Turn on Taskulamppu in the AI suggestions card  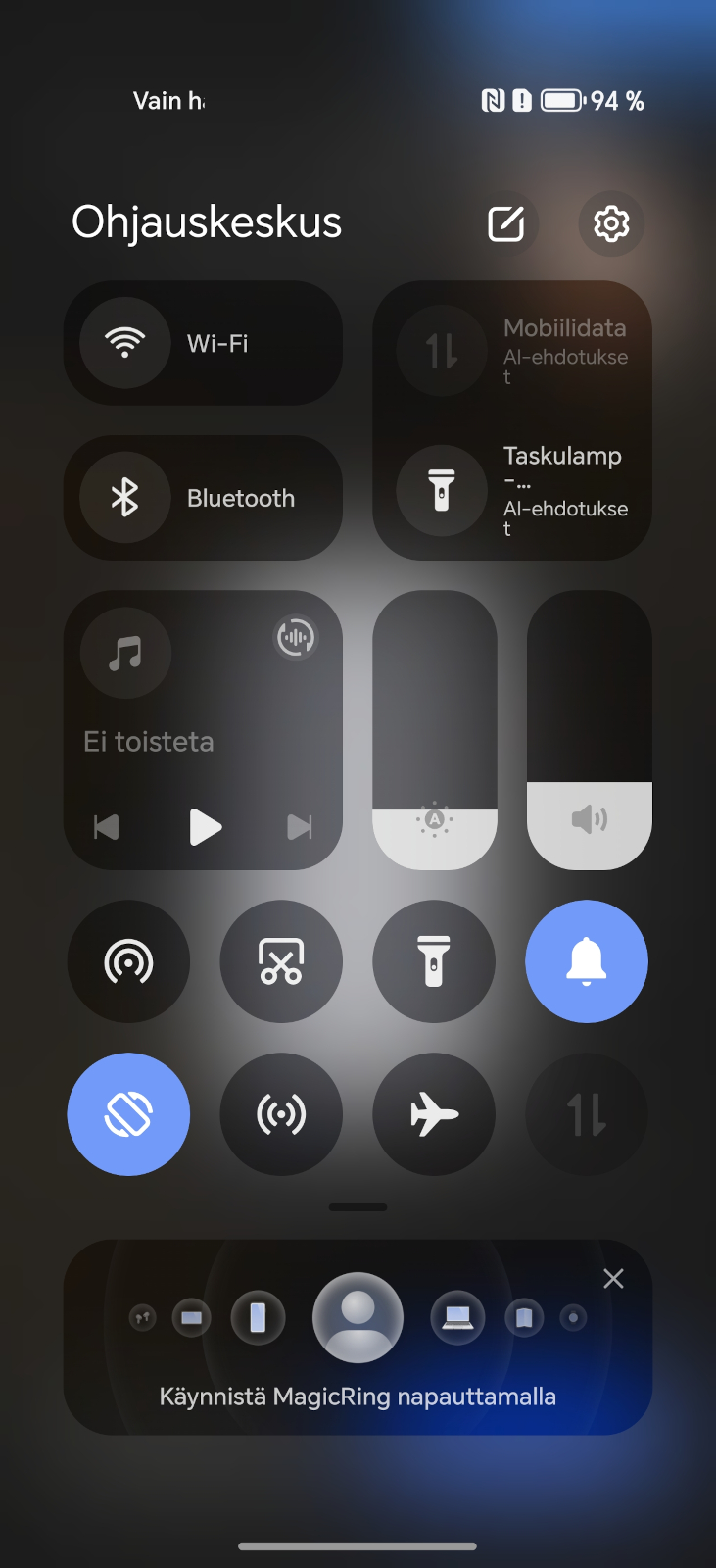point(442,489)
